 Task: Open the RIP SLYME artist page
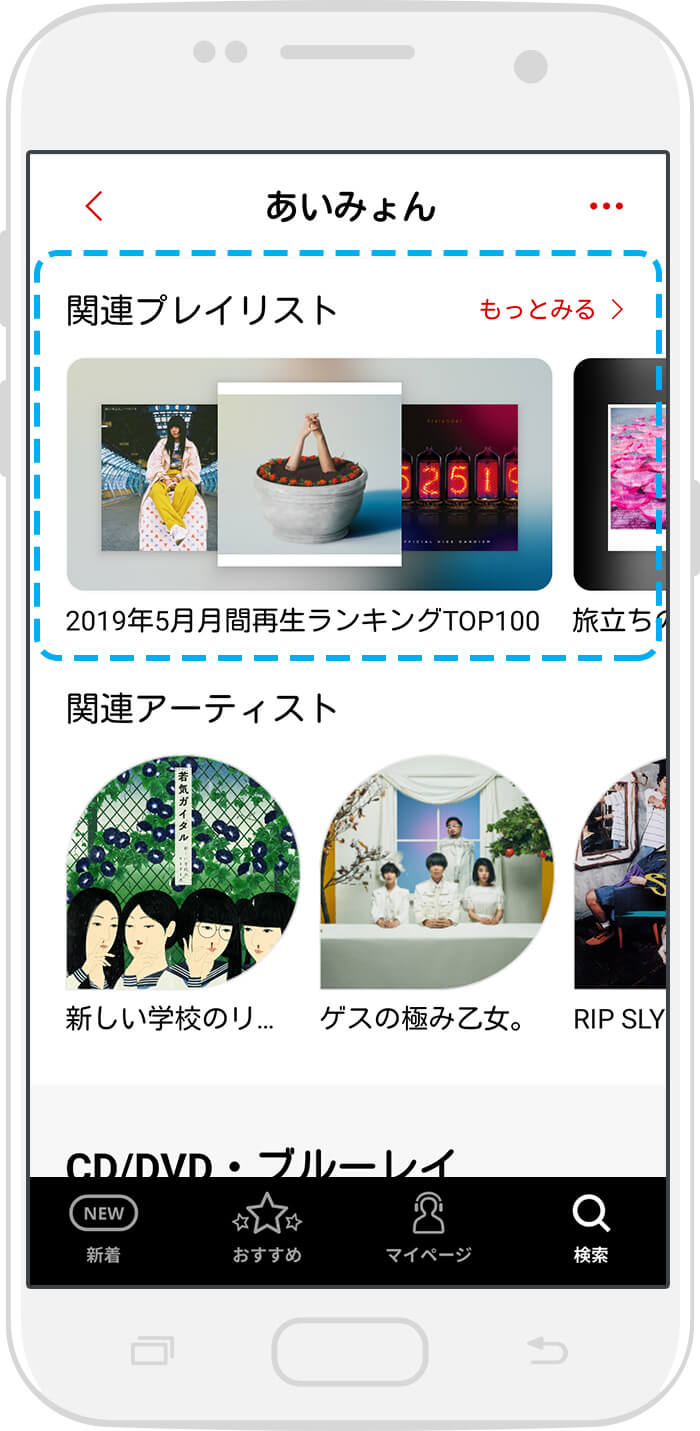620,873
